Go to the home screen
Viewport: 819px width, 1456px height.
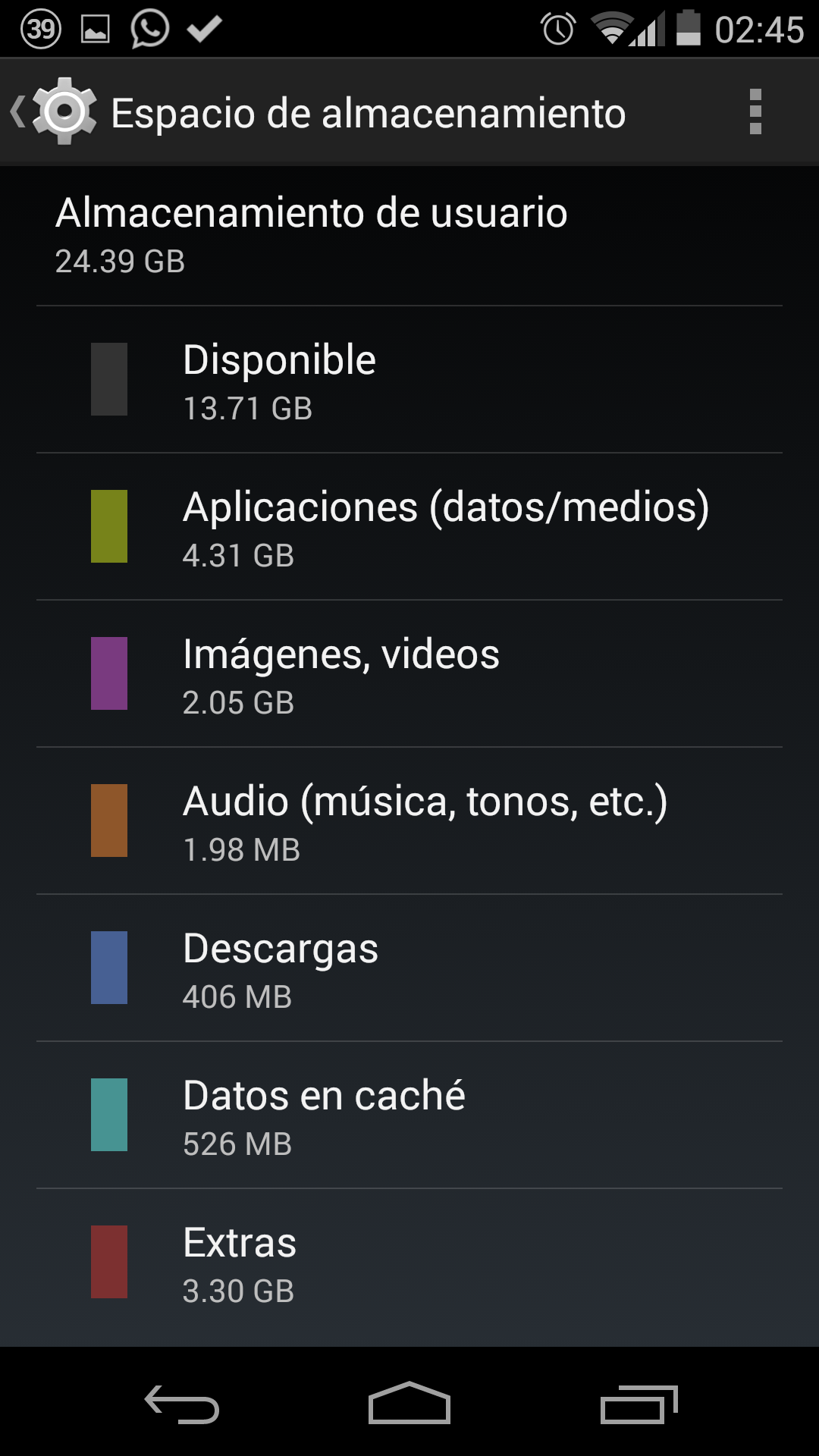409,1404
